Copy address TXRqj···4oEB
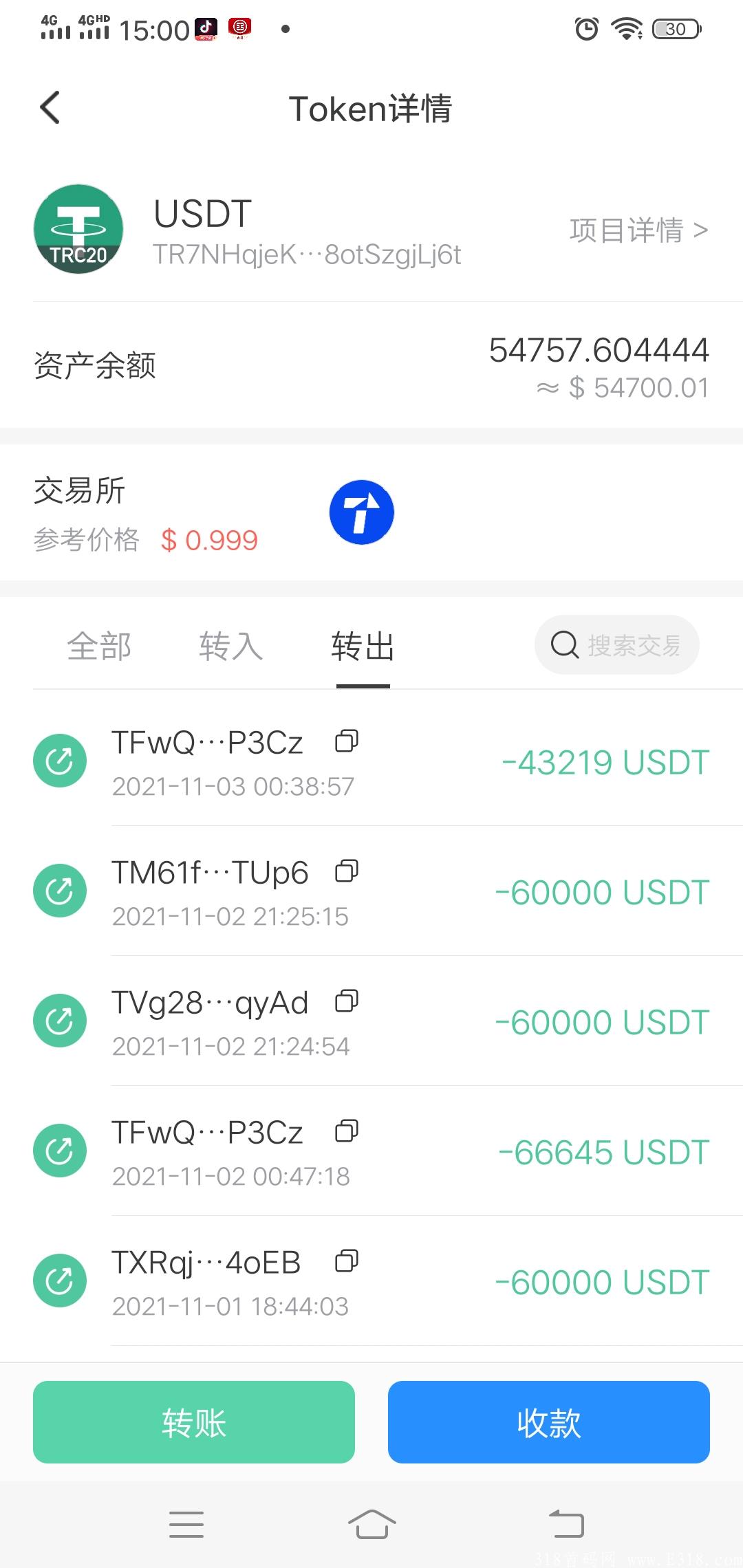 pyautogui.click(x=347, y=1261)
